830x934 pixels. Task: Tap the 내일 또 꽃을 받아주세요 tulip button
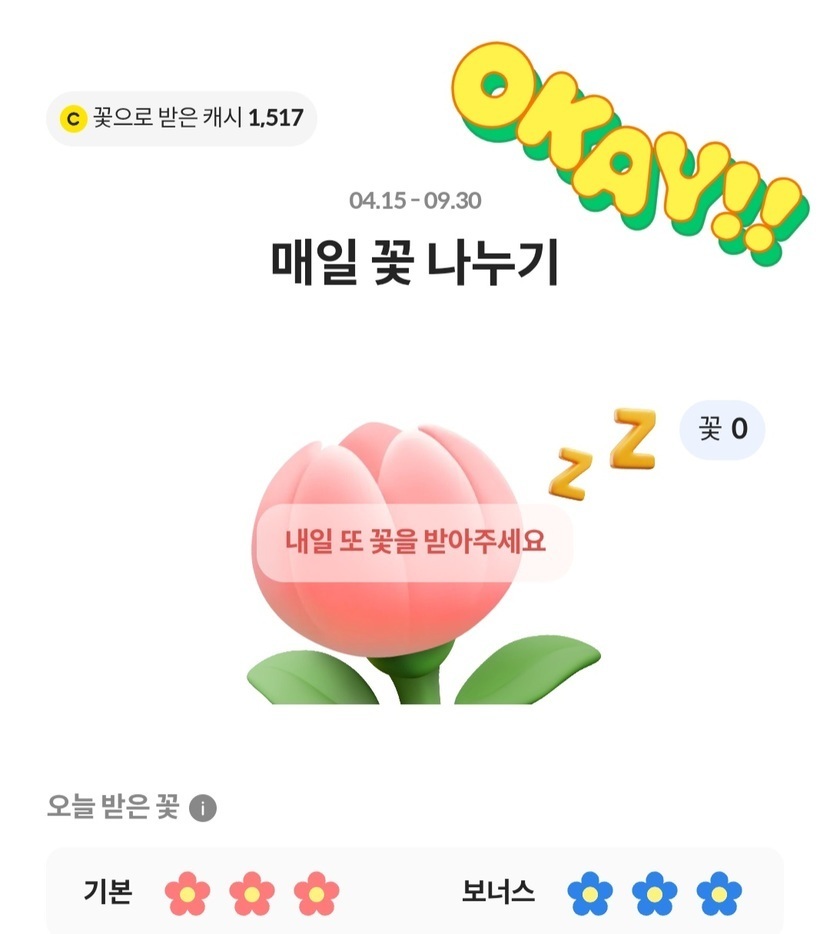pyautogui.click(x=414, y=543)
